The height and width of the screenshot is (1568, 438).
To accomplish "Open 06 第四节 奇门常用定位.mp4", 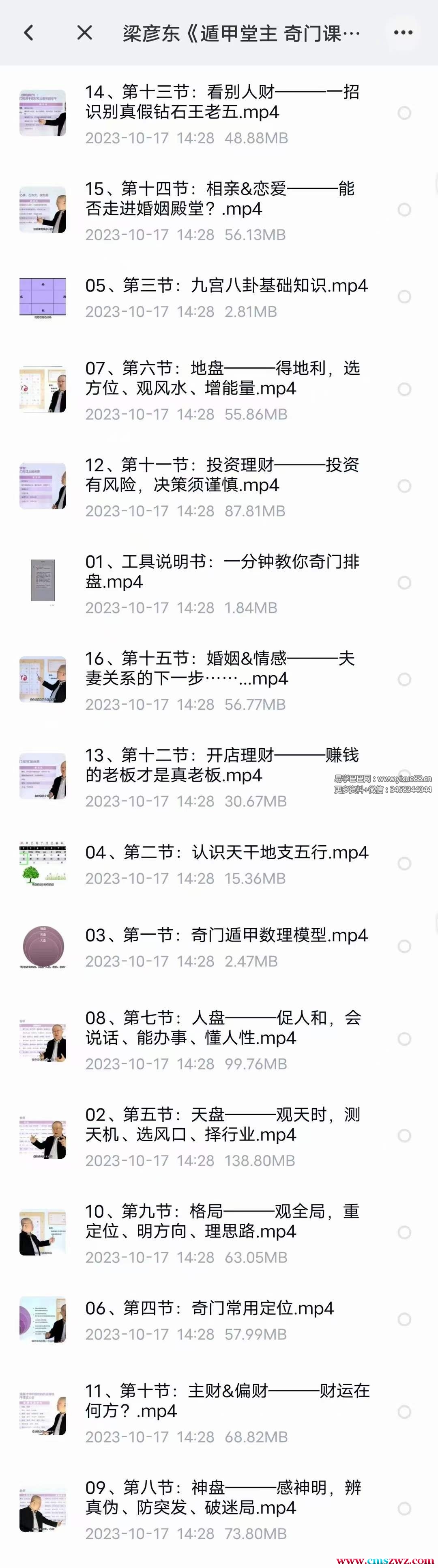I will 210,1308.
